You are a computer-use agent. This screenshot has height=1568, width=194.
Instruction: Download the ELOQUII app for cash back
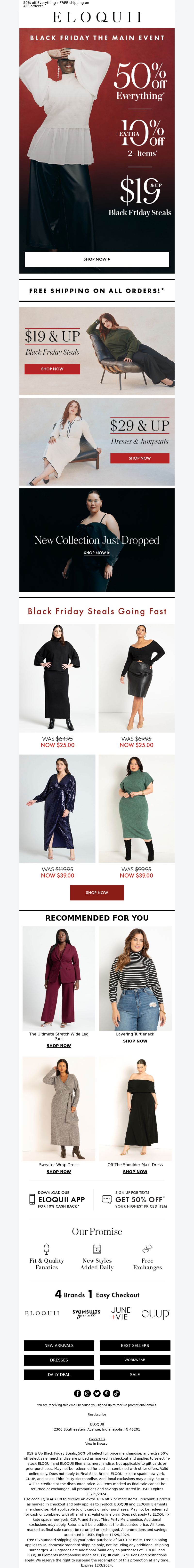tap(58, 1199)
